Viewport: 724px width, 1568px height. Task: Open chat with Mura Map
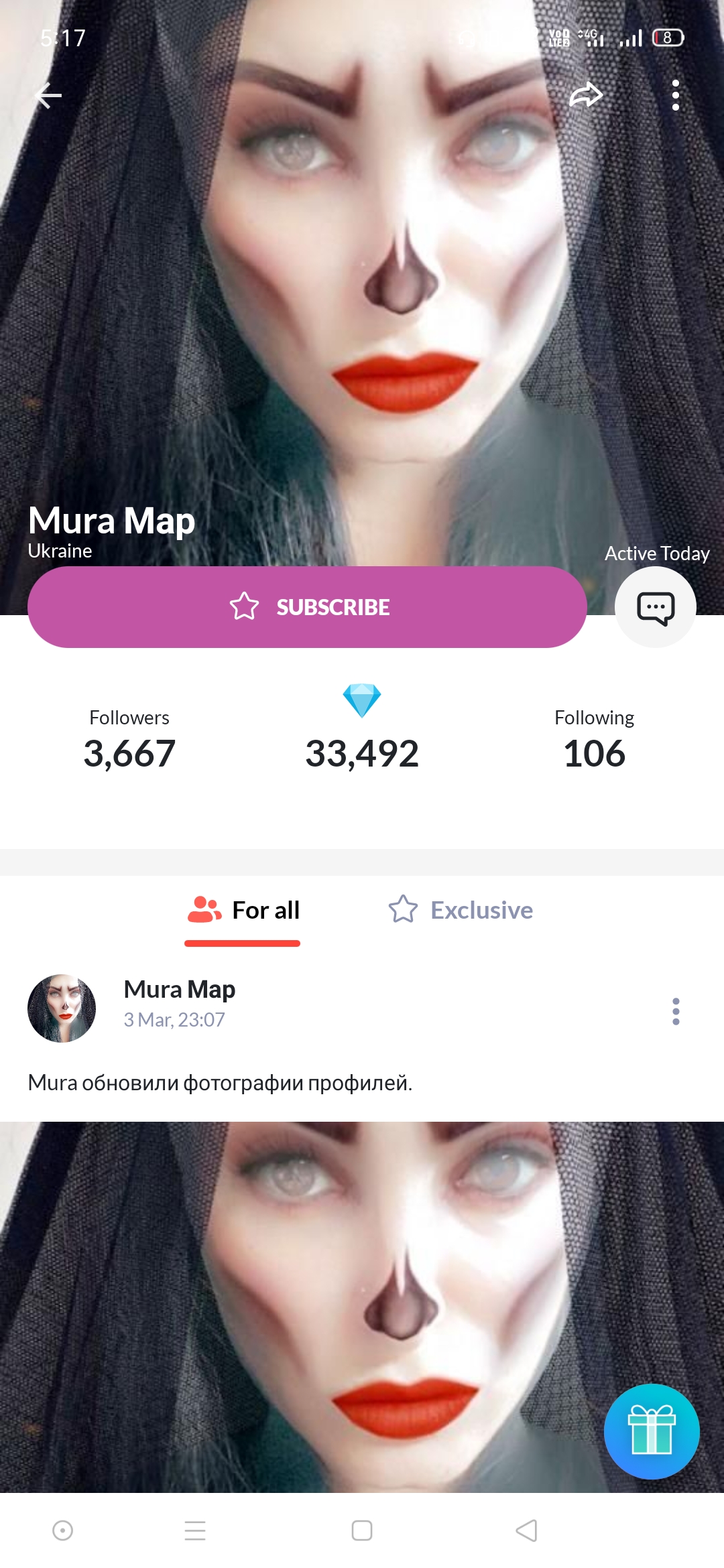pos(655,607)
